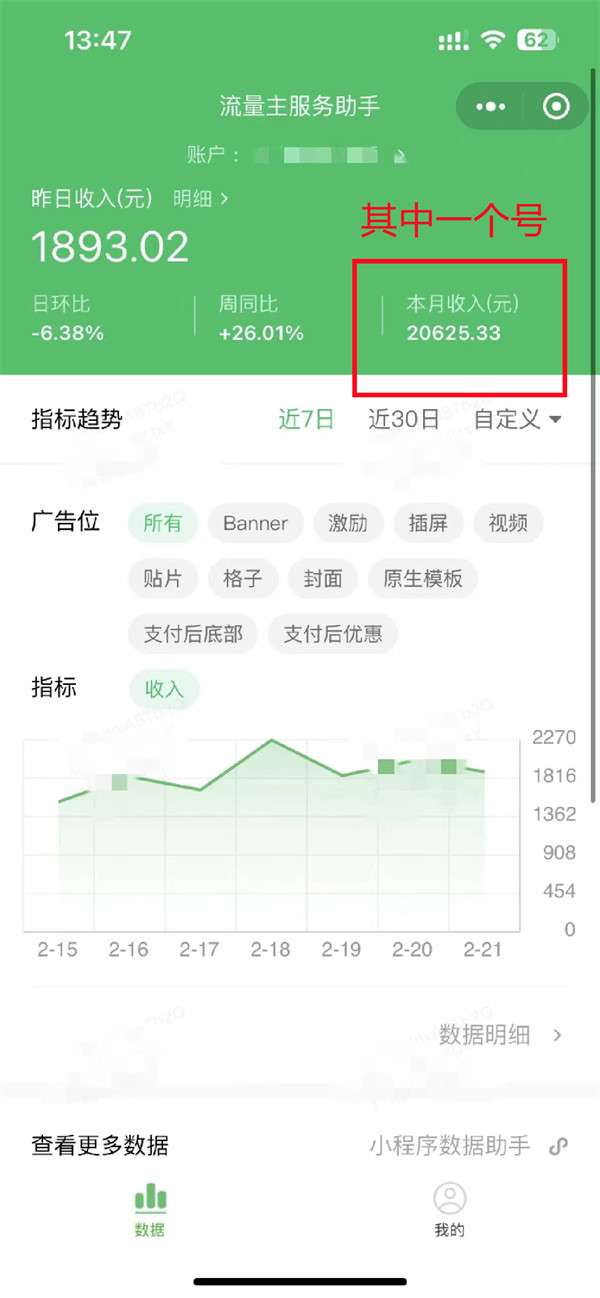Close the mini program with circle icon

[x=555, y=106]
